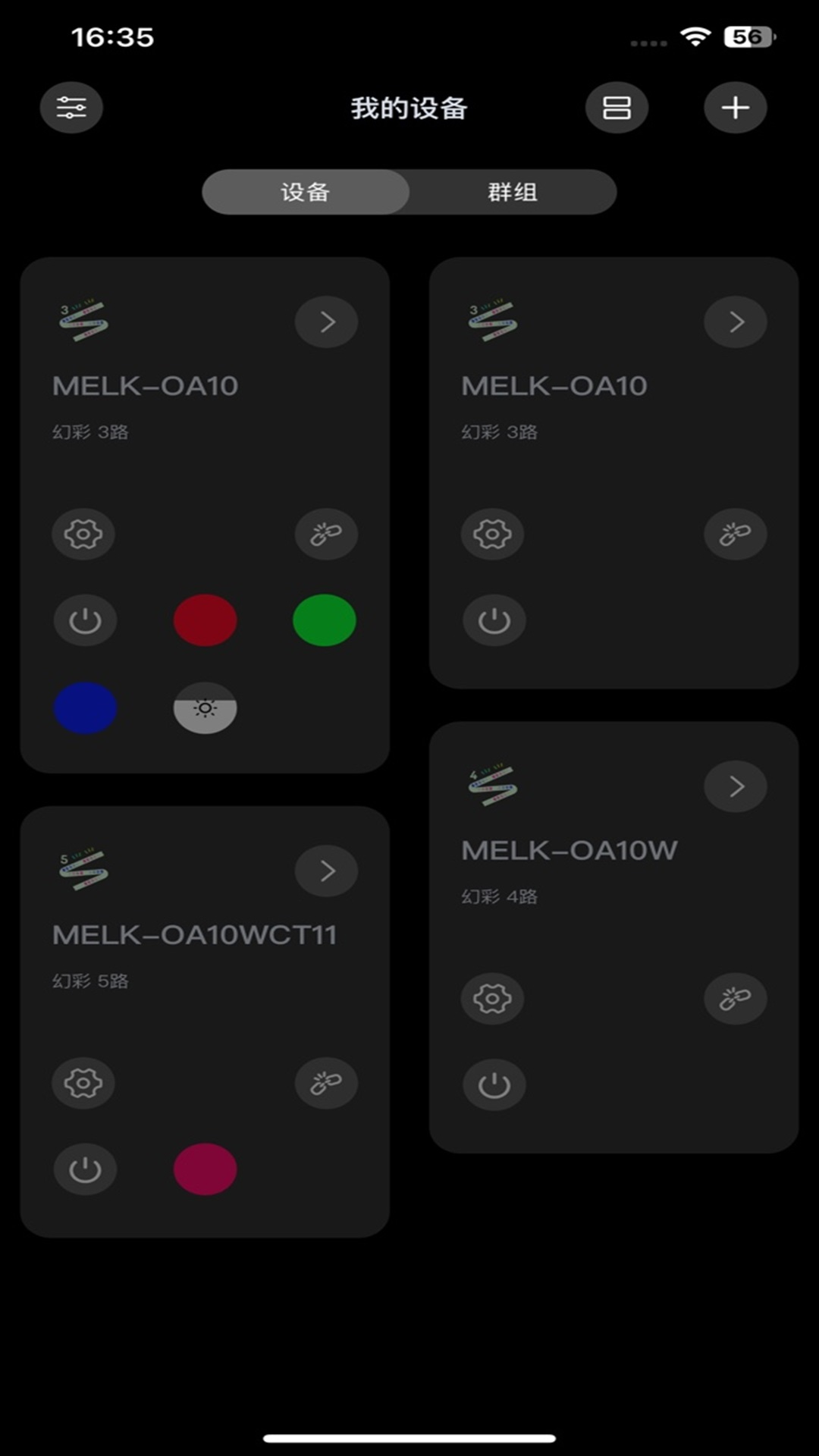Switch to the 设备 tab
Viewport: 819px width, 1456px height.
pos(306,192)
